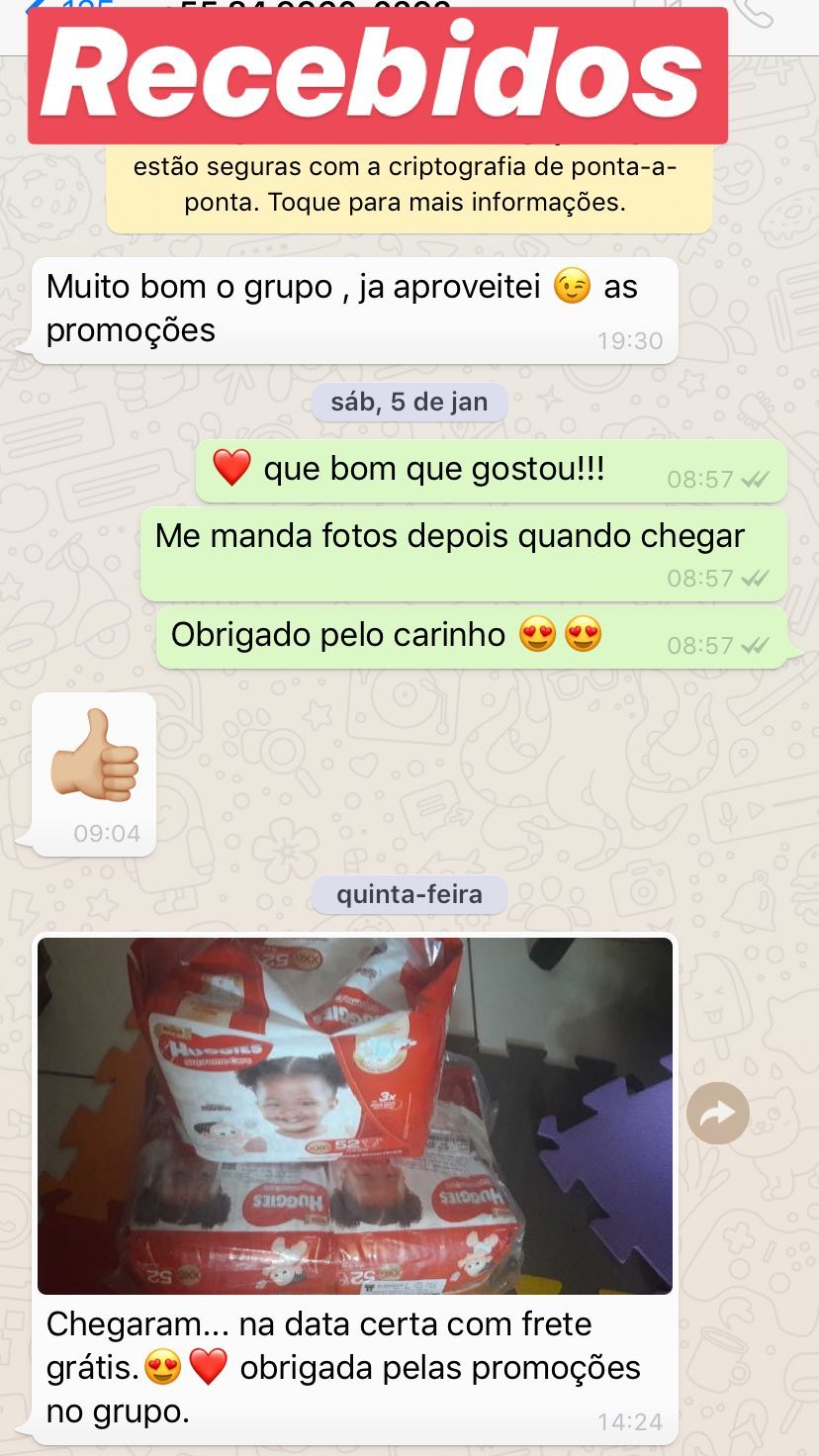Screen dimensions: 819x1456
Task: Open the received Huggies diapers photo
Action: 354,1115
